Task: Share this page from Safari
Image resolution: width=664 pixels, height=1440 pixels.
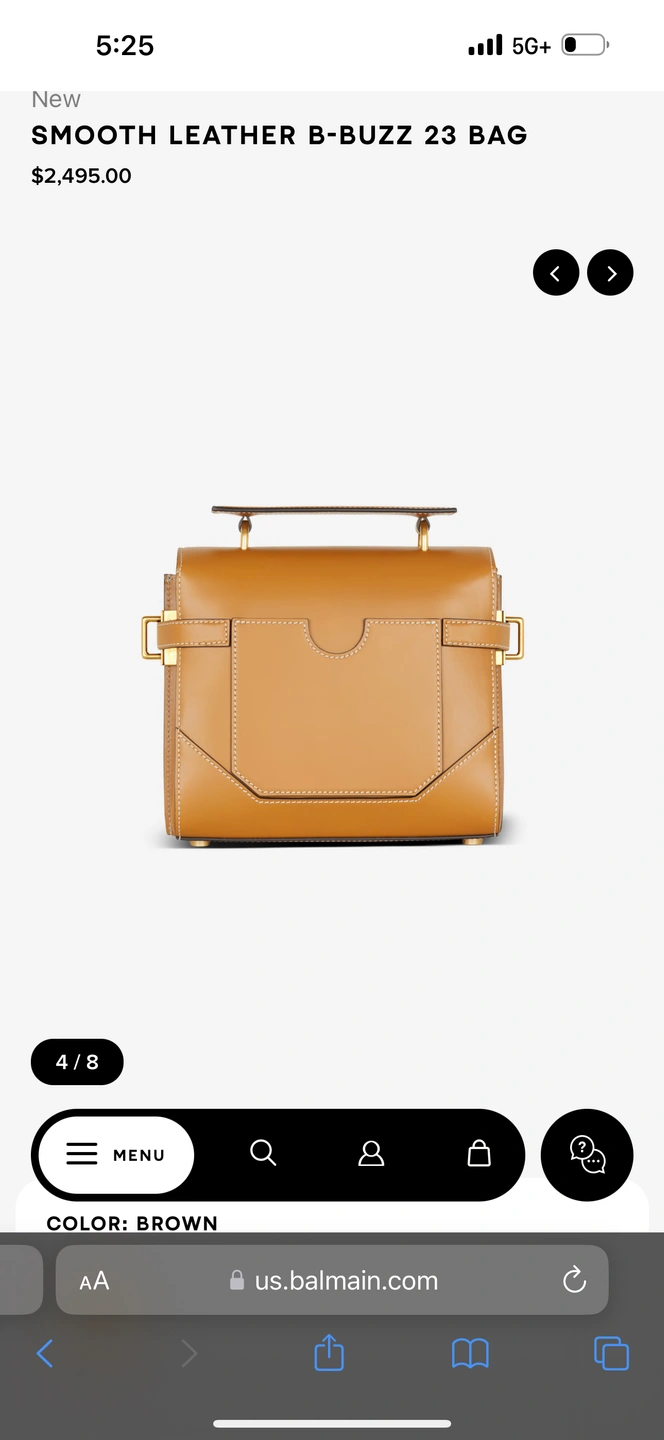Action: 329,1354
